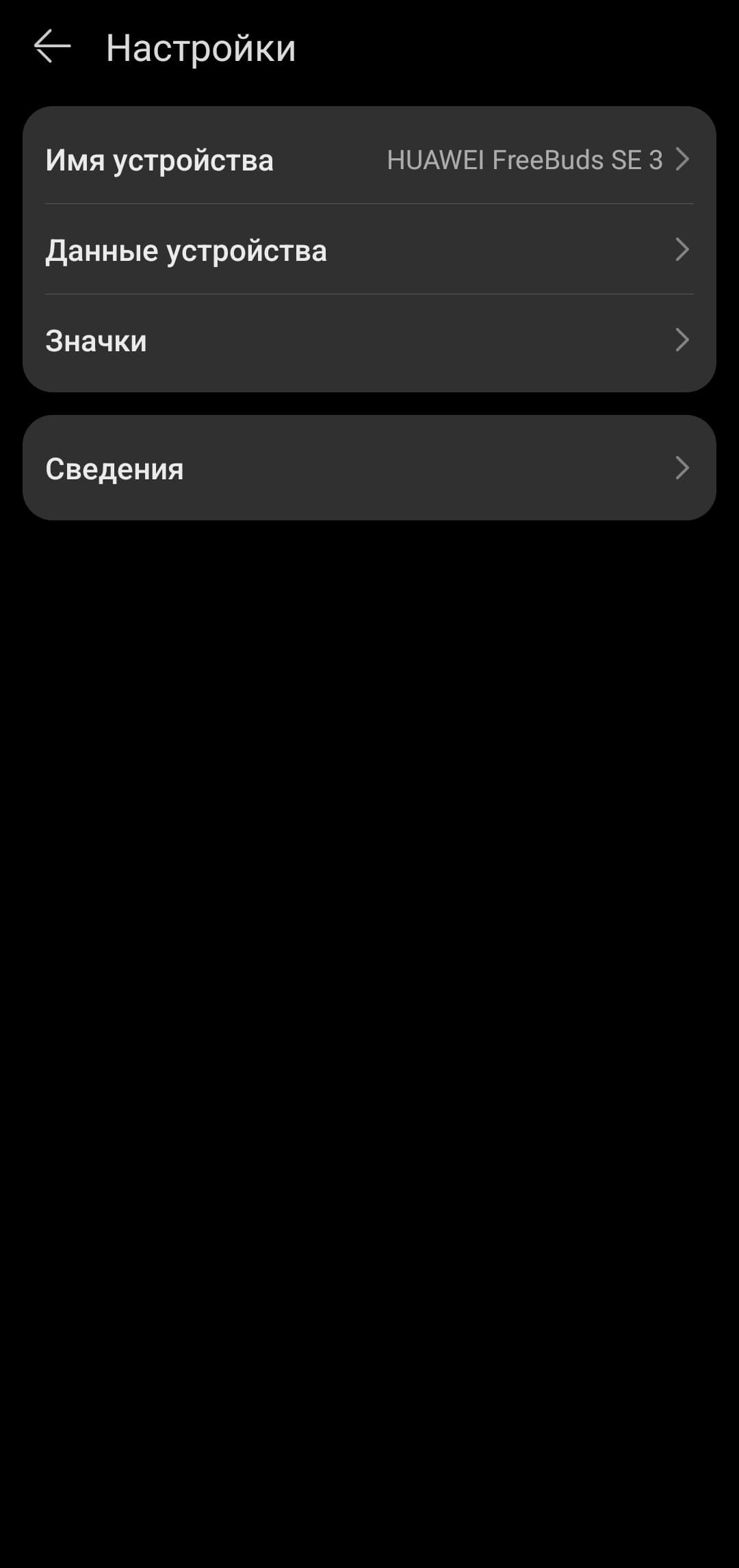Open the Сведения row
The image size is (739, 1568).
368,468
